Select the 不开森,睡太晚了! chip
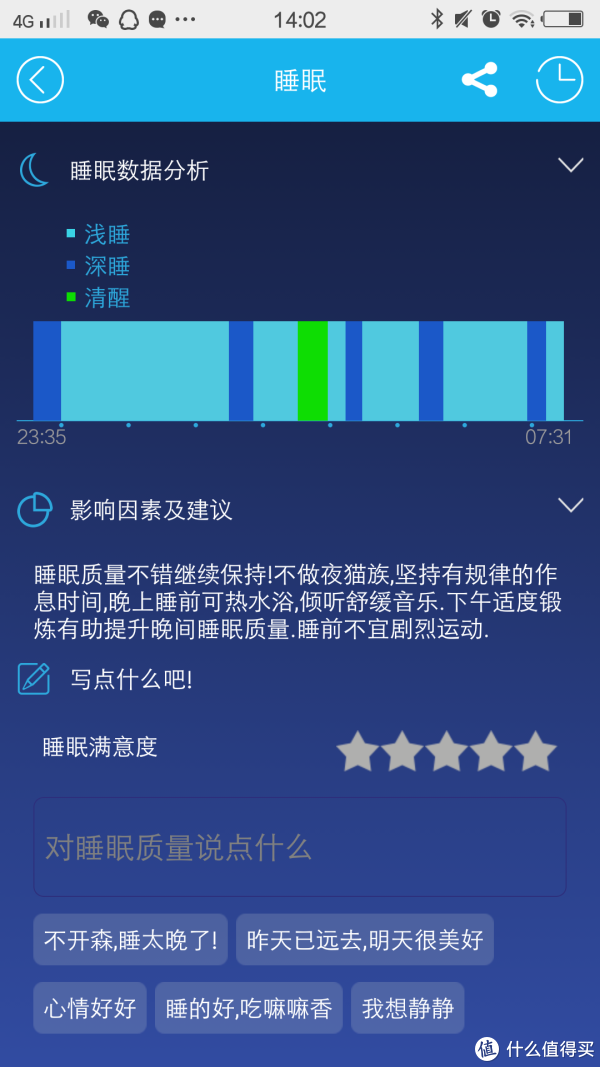This screenshot has height=1067, width=600. [131, 940]
